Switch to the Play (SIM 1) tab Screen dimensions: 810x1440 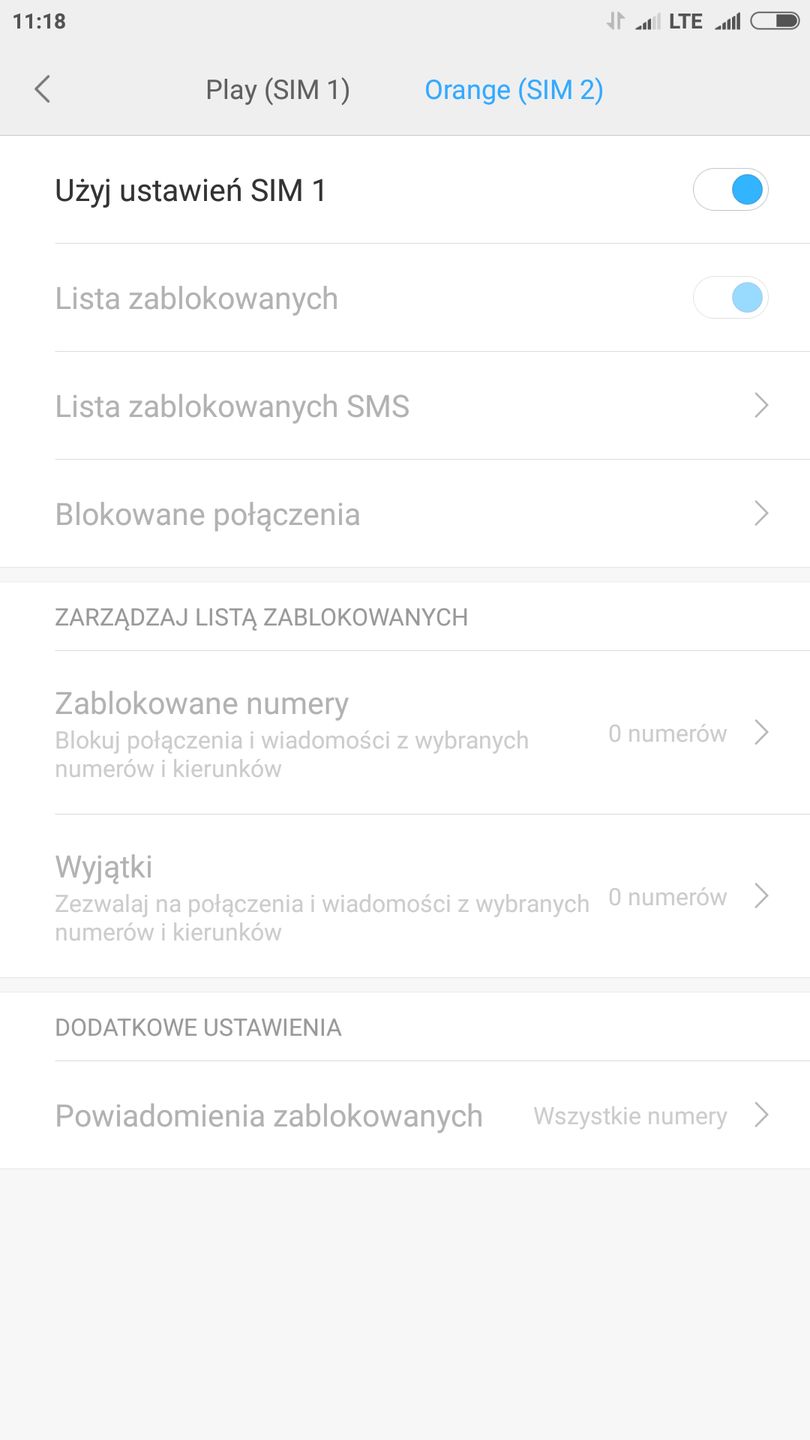click(x=278, y=89)
